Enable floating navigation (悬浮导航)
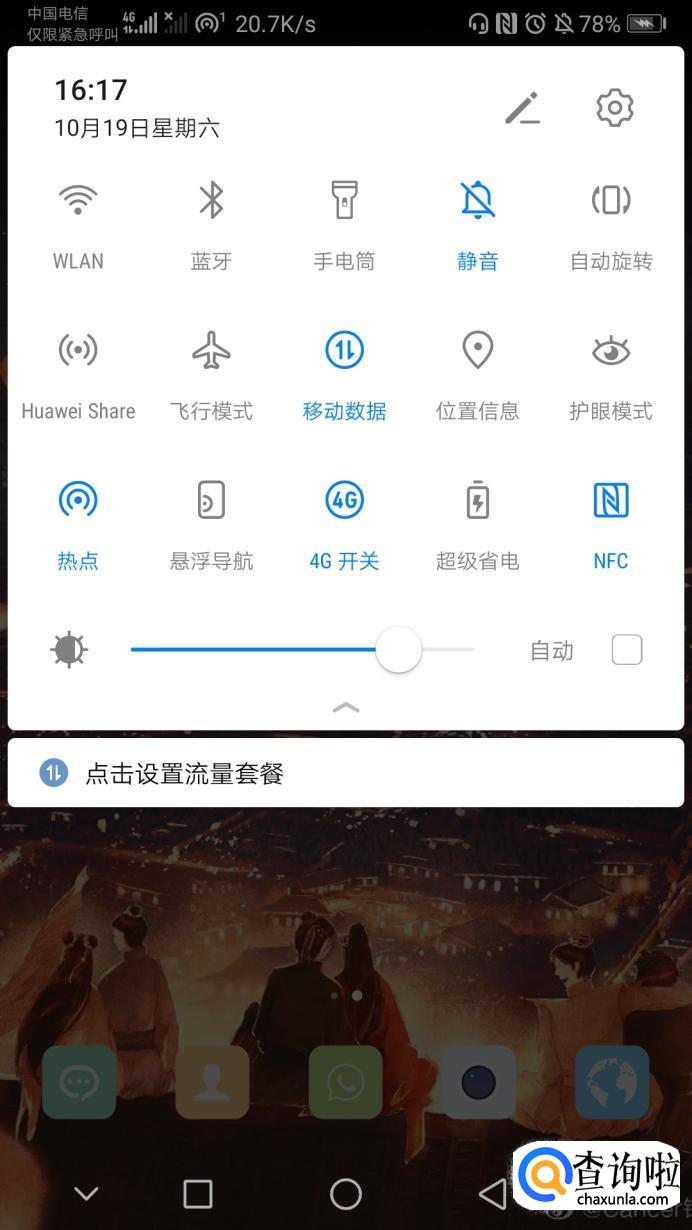The width and height of the screenshot is (692, 1230). [x=211, y=500]
